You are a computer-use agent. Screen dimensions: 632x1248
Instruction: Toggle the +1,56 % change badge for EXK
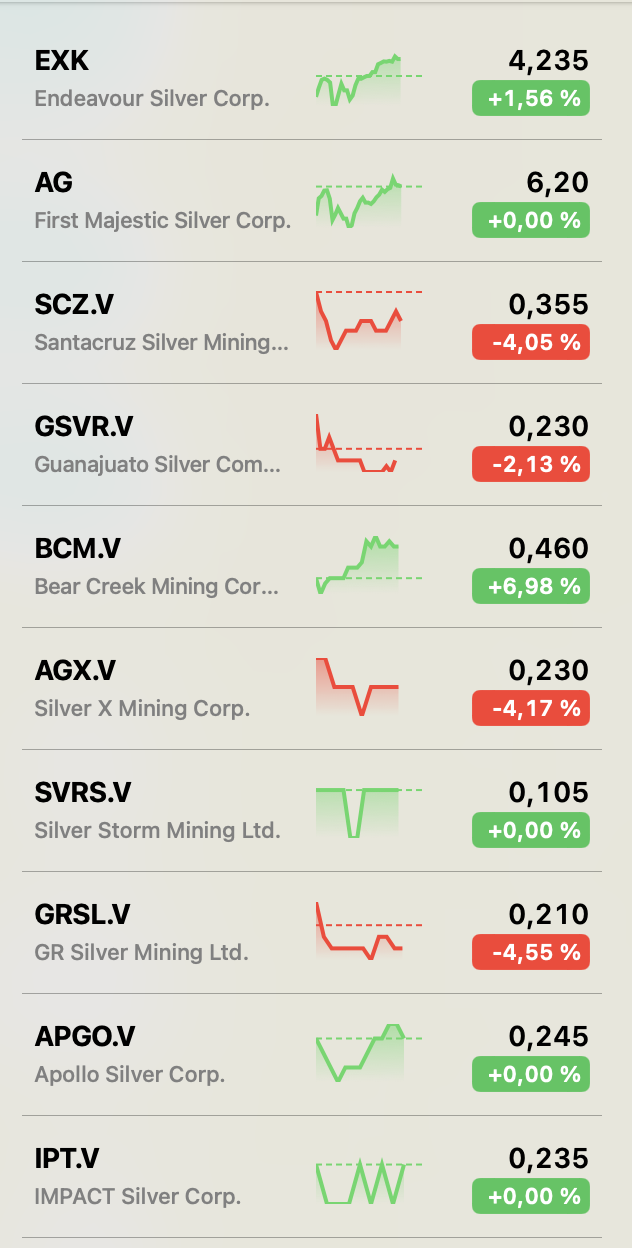tap(530, 98)
